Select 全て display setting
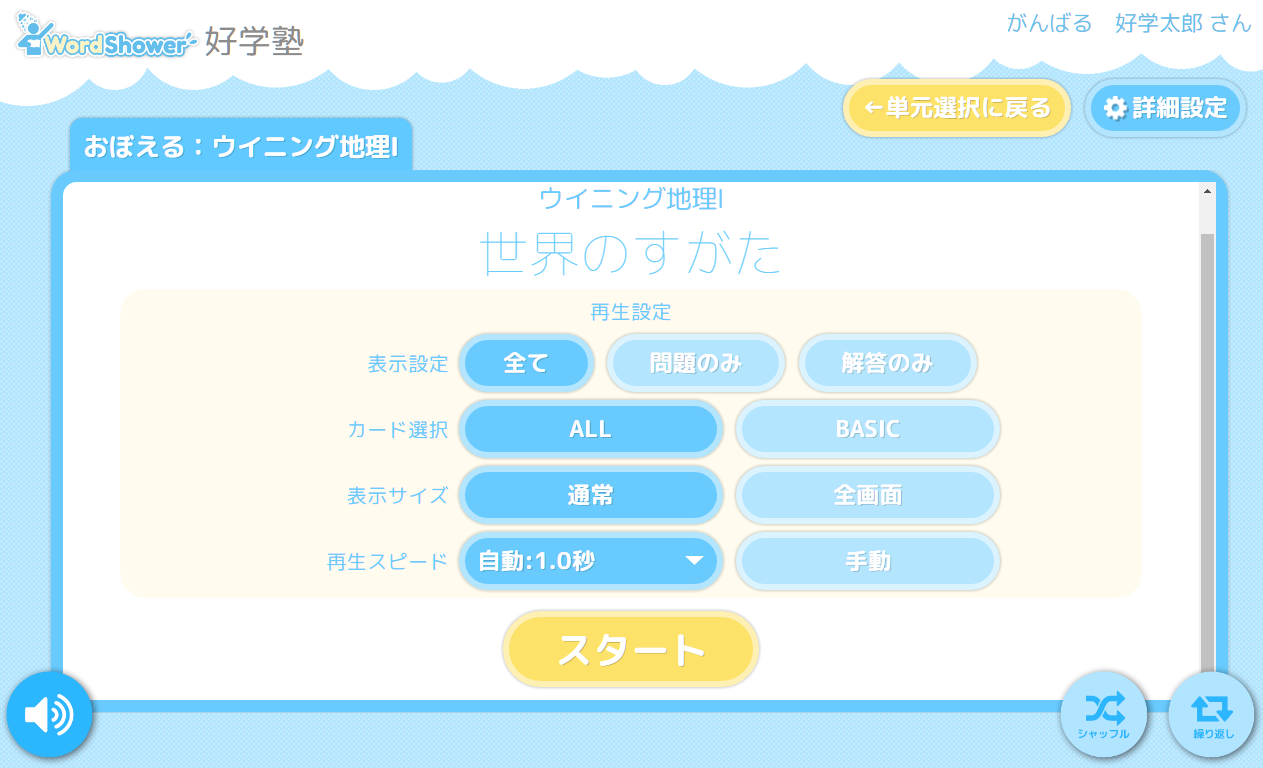This screenshot has height=768, width=1263. 527,363
